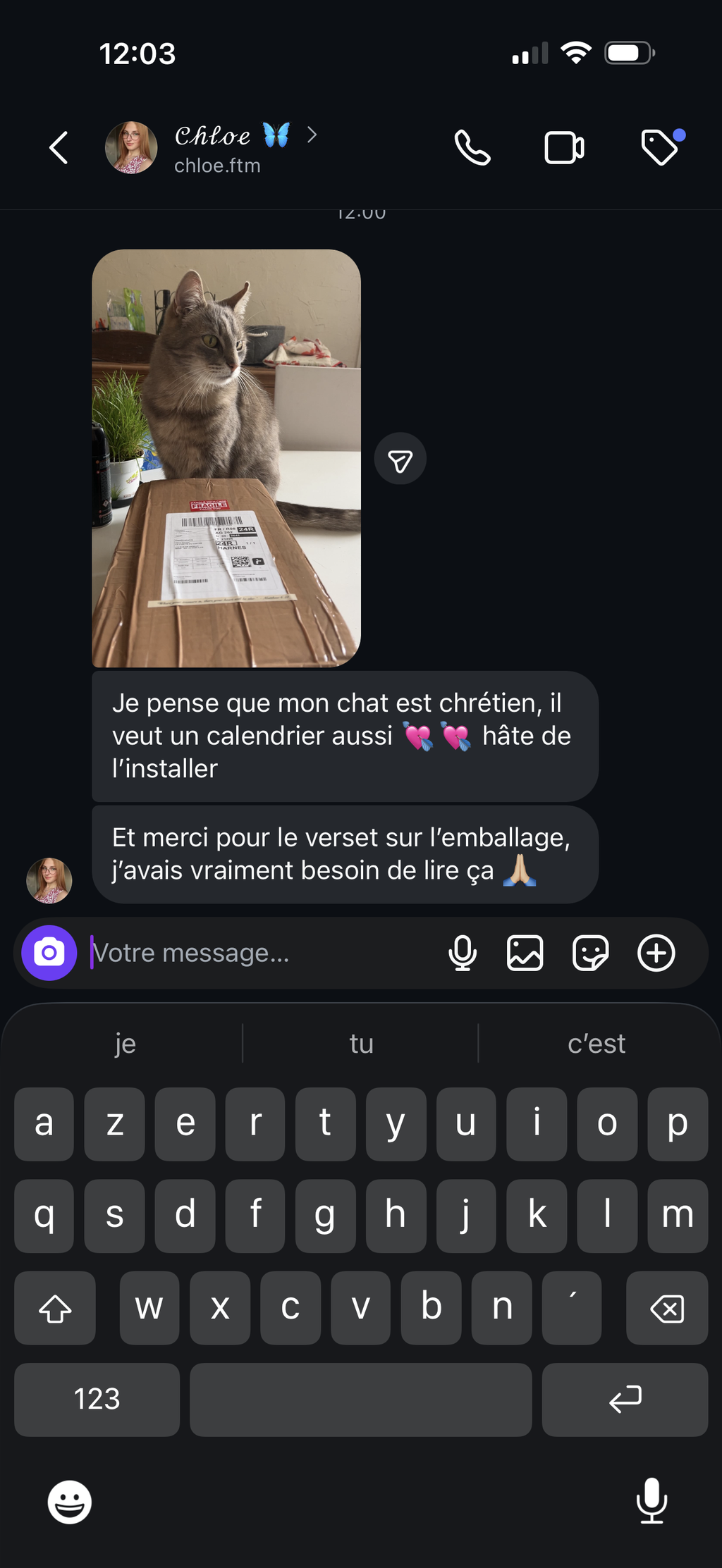The height and width of the screenshot is (1568, 722).
Task: Insert the suggestion "c'est"
Action: coord(596,1044)
